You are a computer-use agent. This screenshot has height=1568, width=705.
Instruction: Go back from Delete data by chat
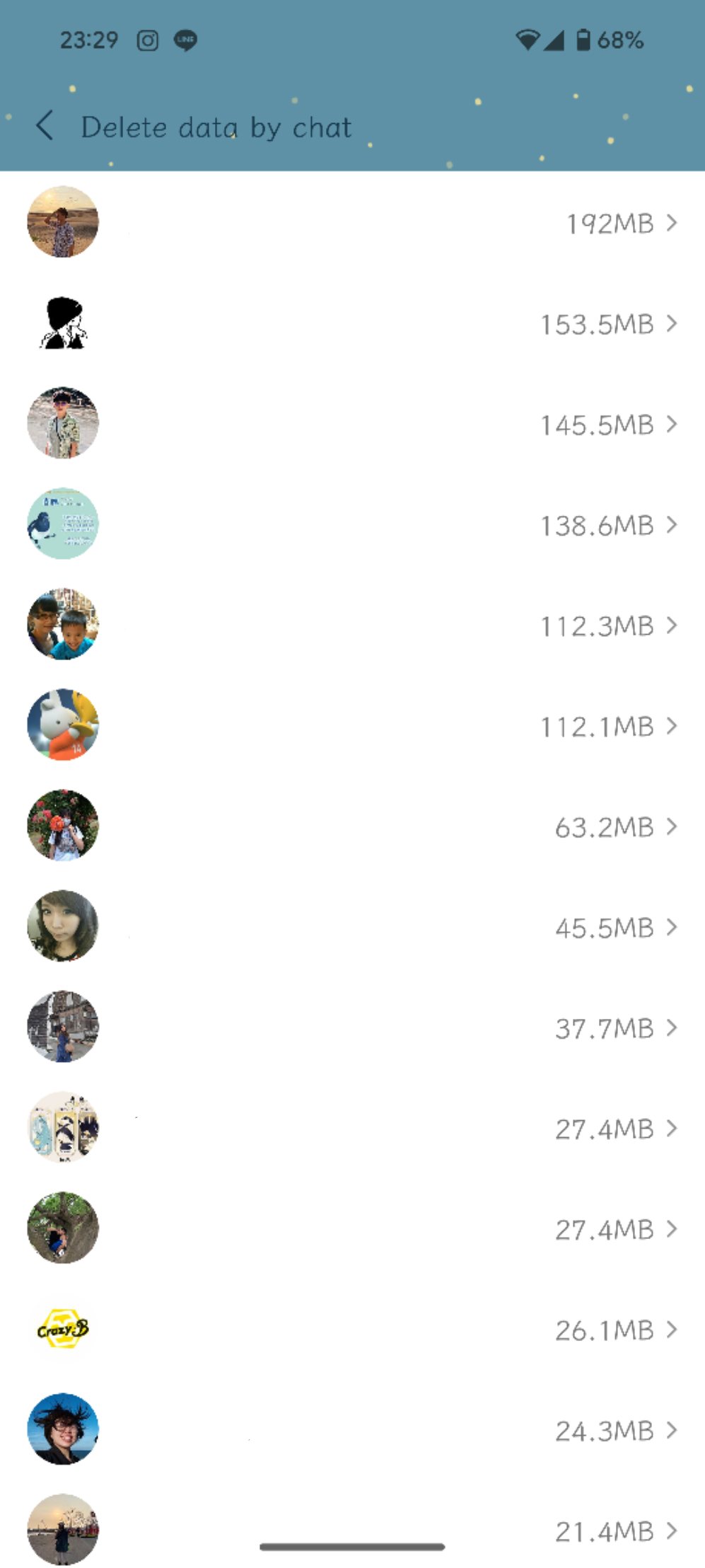45,127
